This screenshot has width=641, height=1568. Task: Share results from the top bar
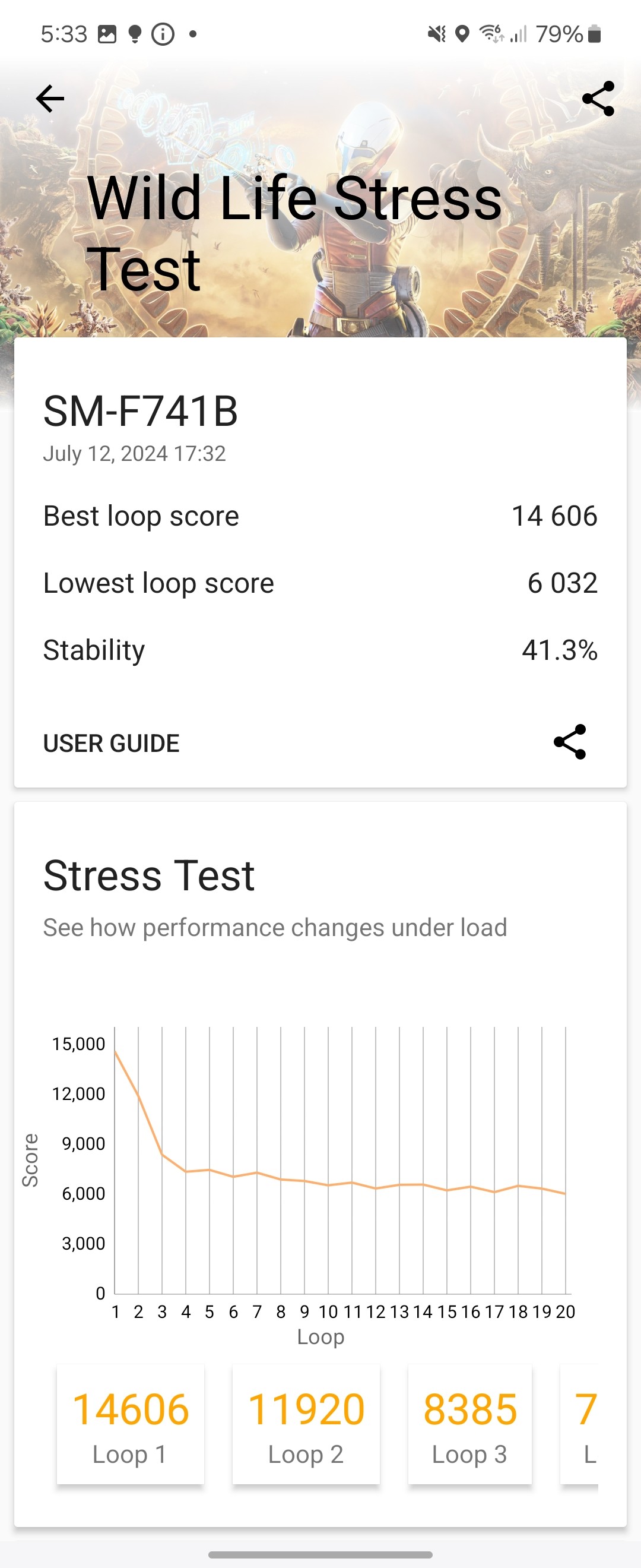pyautogui.click(x=598, y=99)
